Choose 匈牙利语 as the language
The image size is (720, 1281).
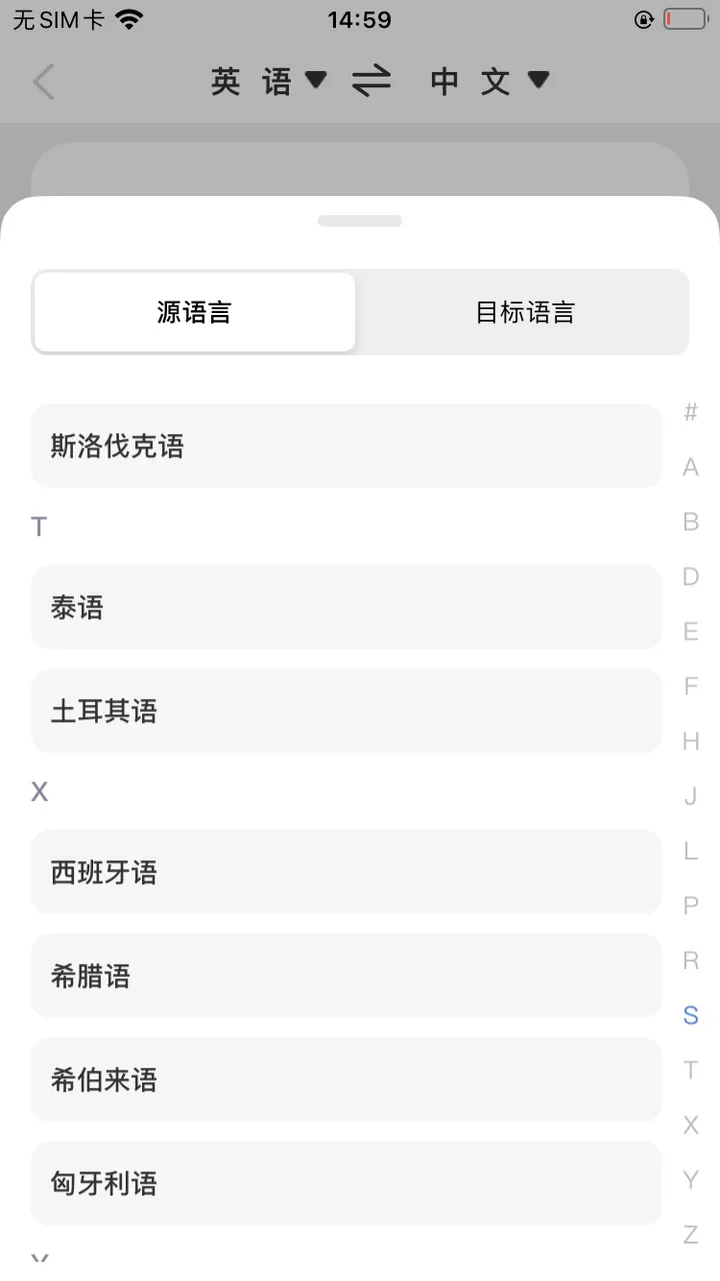click(346, 1184)
